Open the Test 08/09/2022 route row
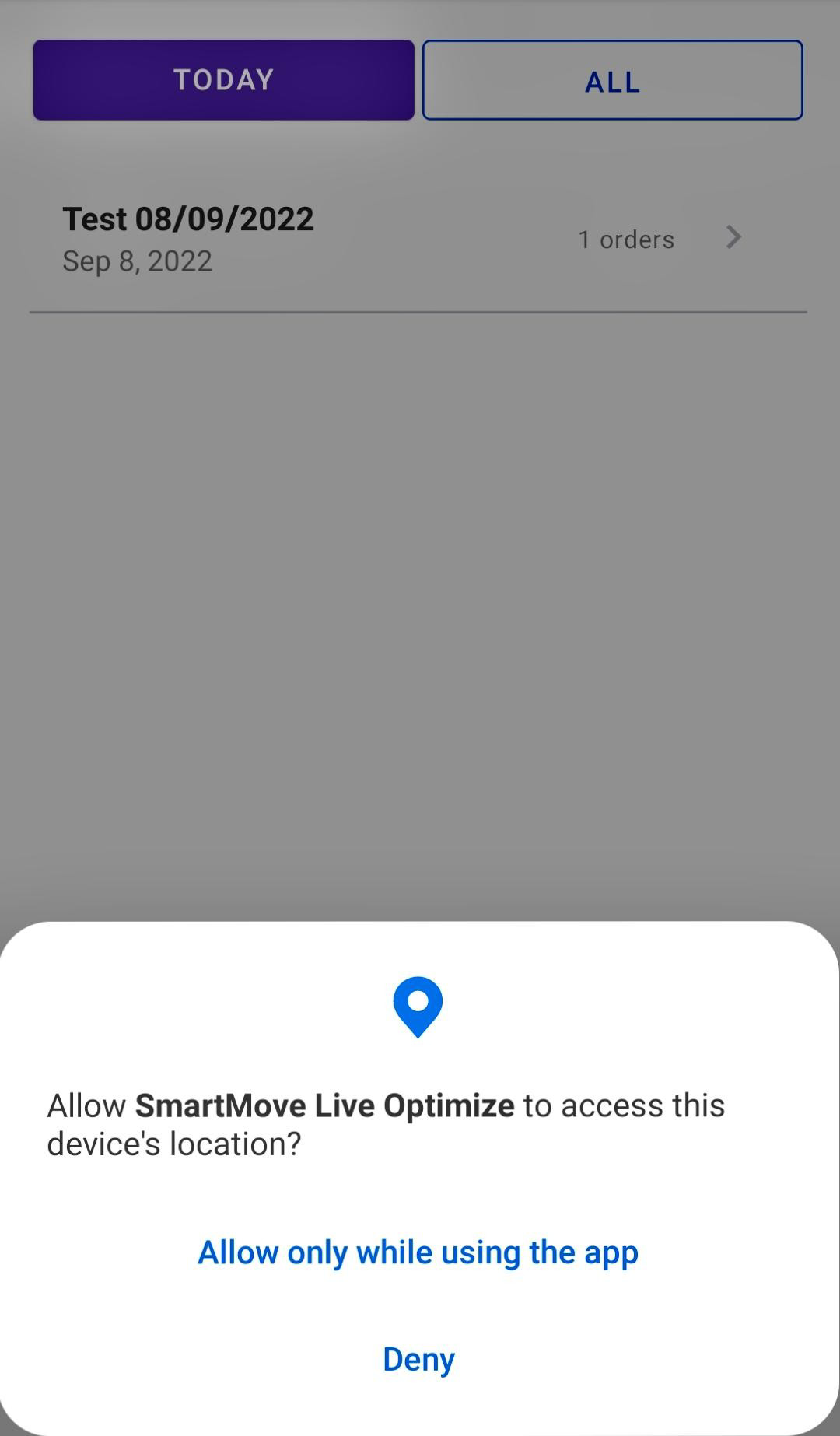 pyautogui.click(x=418, y=239)
